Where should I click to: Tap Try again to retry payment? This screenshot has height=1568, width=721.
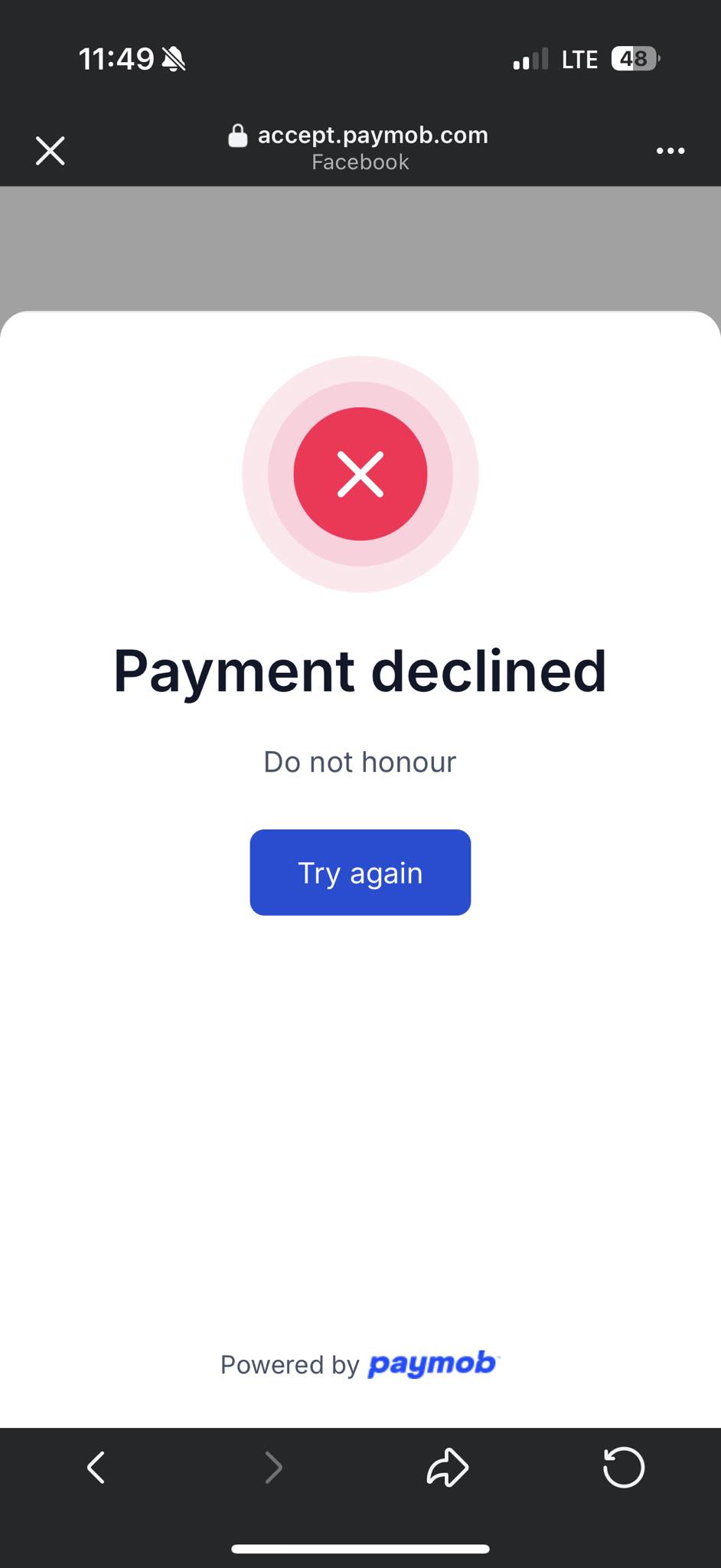point(360,872)
